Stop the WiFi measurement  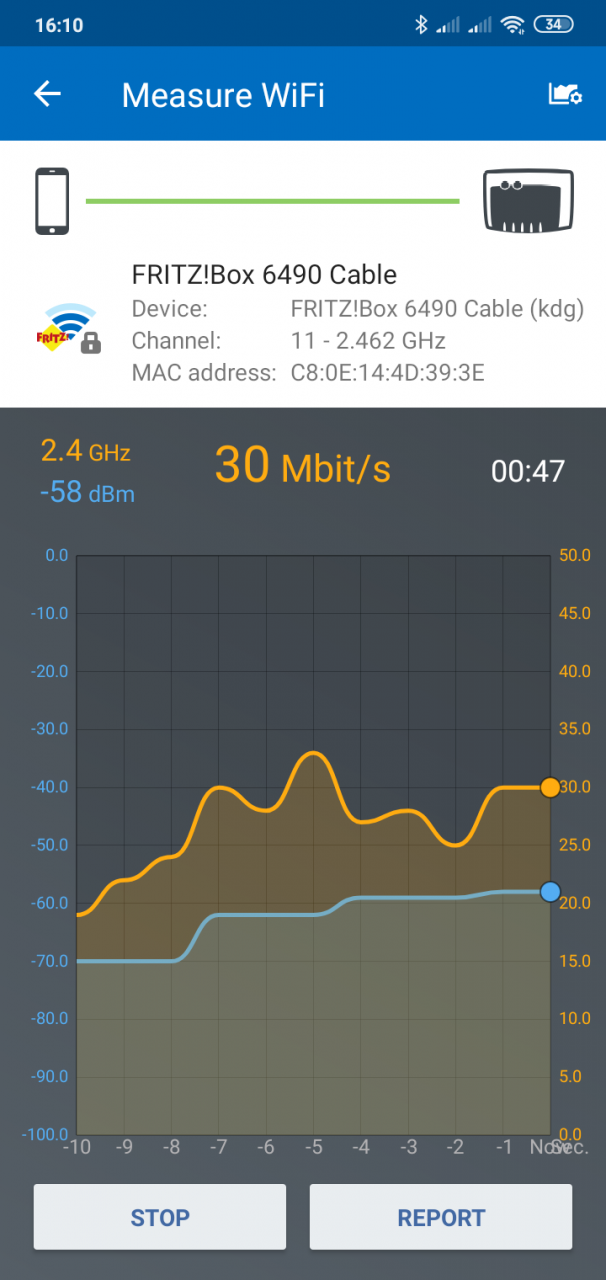(160, 1217)
